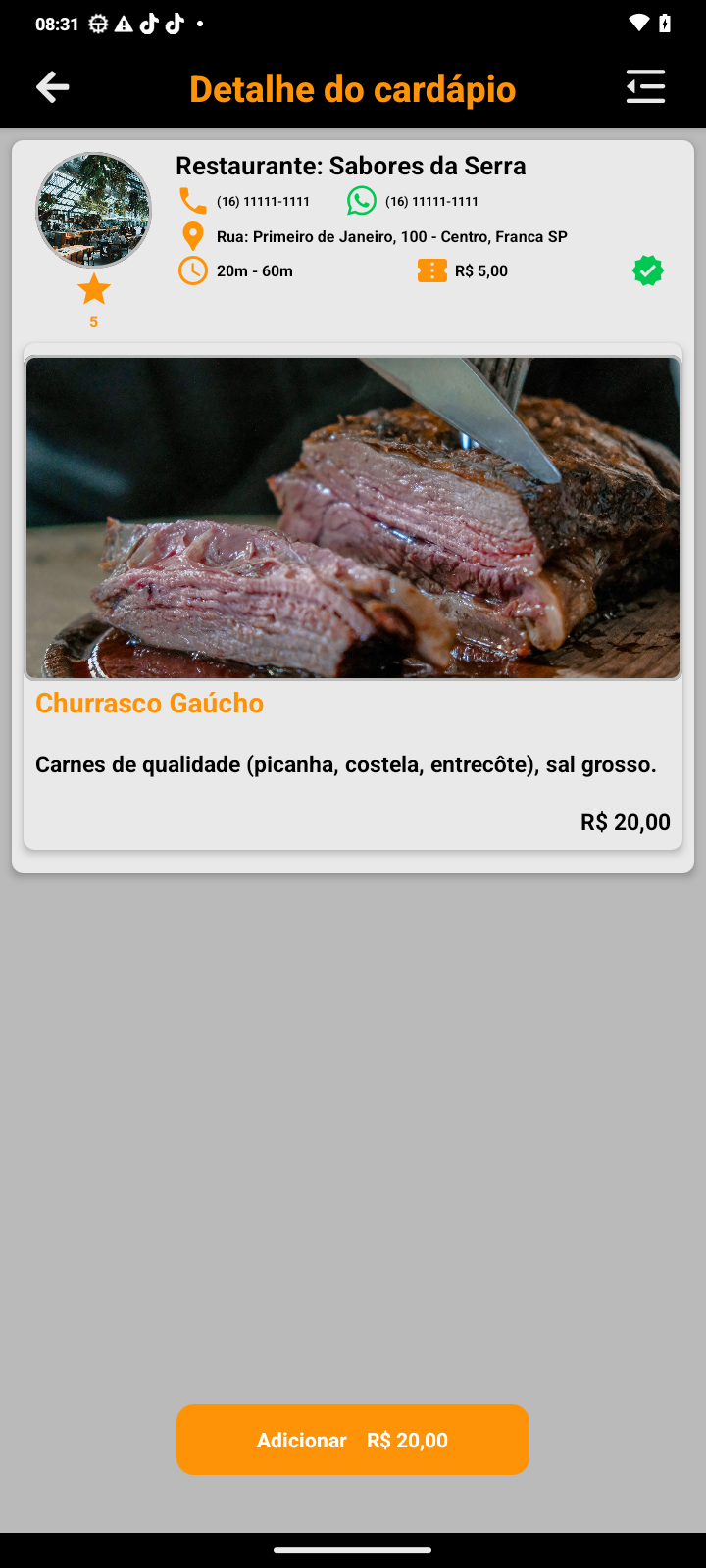Call the restaurant via the phone icon

193,201
